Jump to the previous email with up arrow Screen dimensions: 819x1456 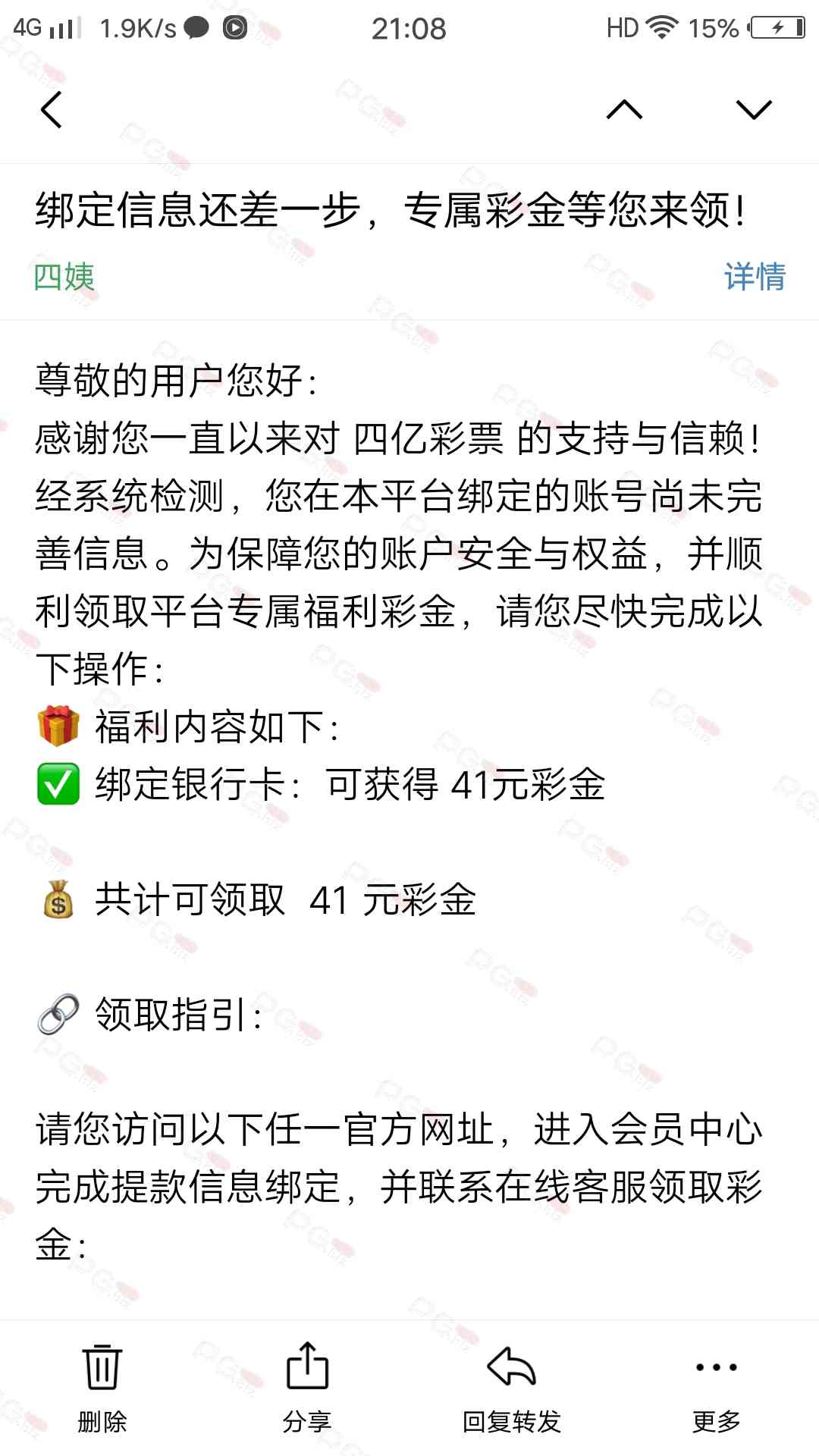point(624,110)
